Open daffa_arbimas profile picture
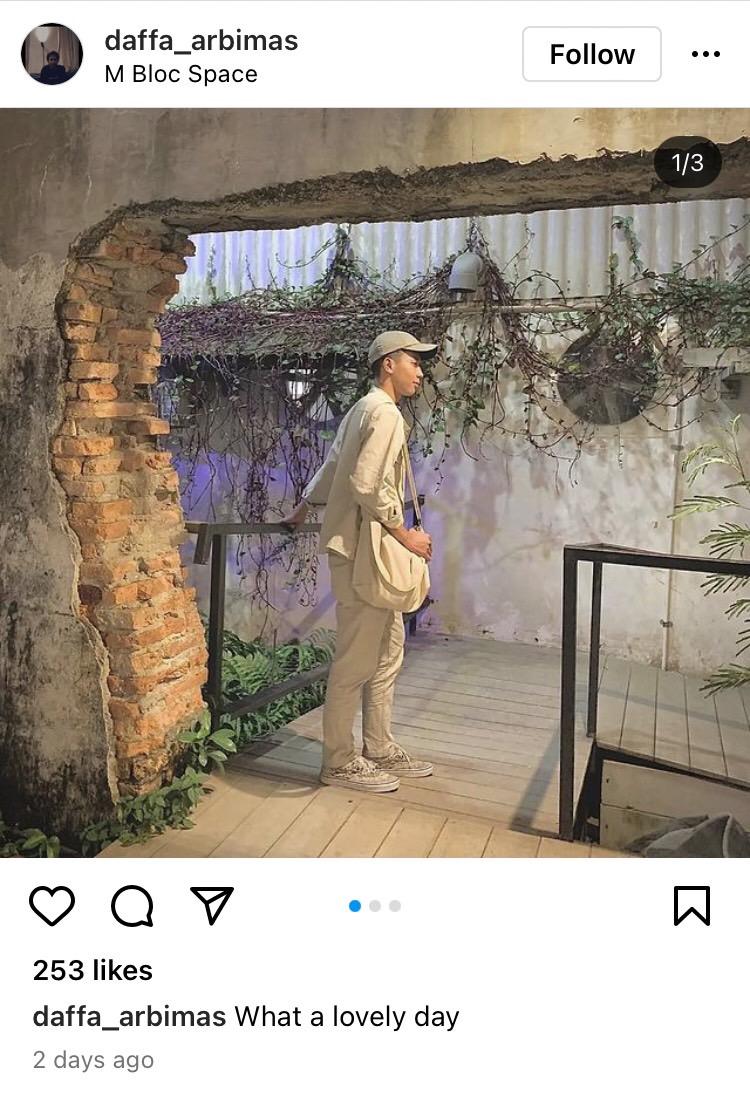The height and width of the screenshot is (1103, 750). [x=52, y=54]
